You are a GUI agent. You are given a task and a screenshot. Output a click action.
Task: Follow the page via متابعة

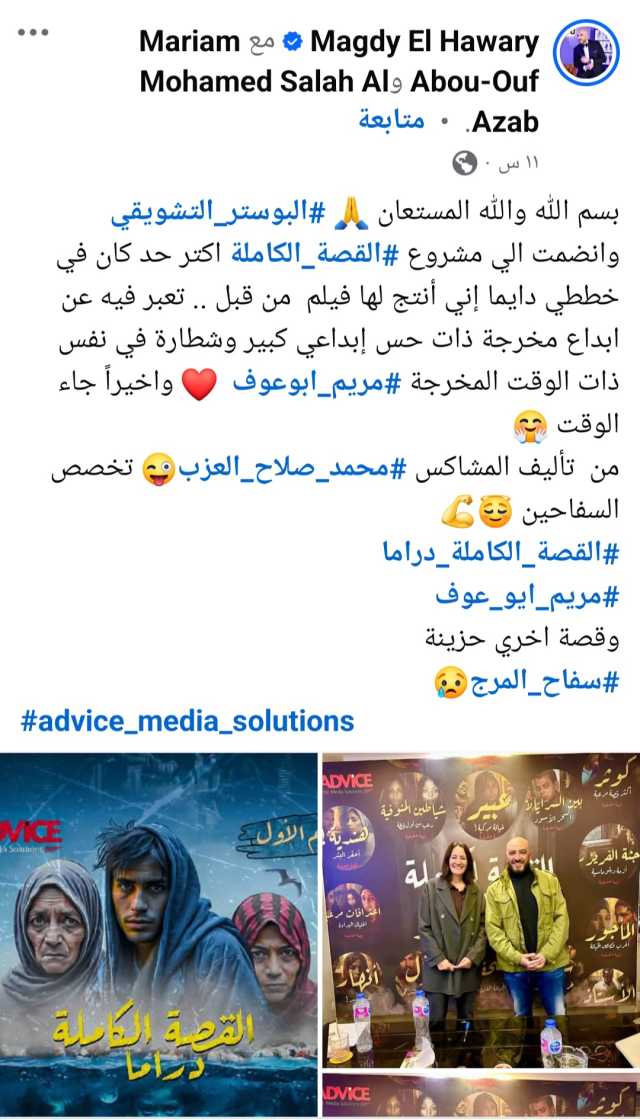390,122
